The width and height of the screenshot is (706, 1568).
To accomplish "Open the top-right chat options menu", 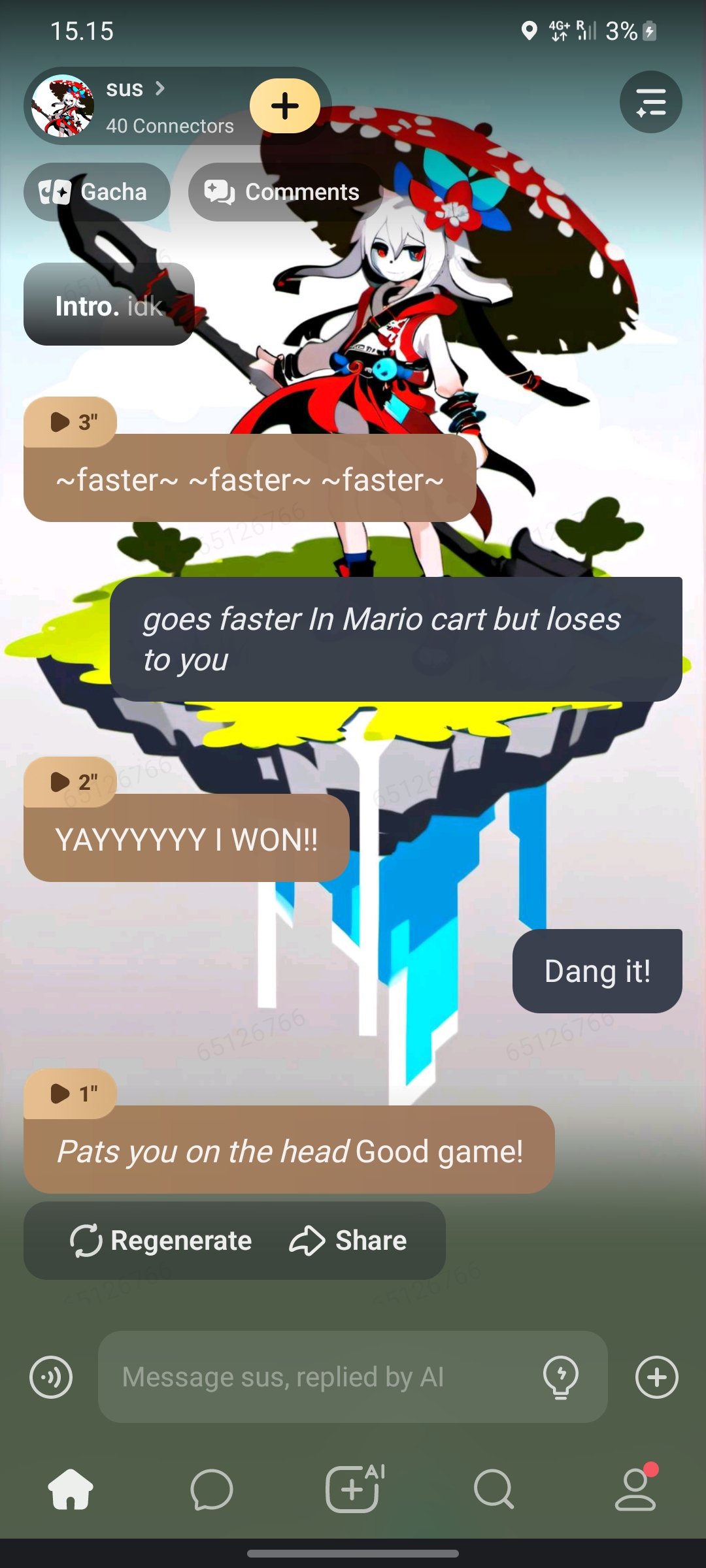I will (x=650, y=103).
